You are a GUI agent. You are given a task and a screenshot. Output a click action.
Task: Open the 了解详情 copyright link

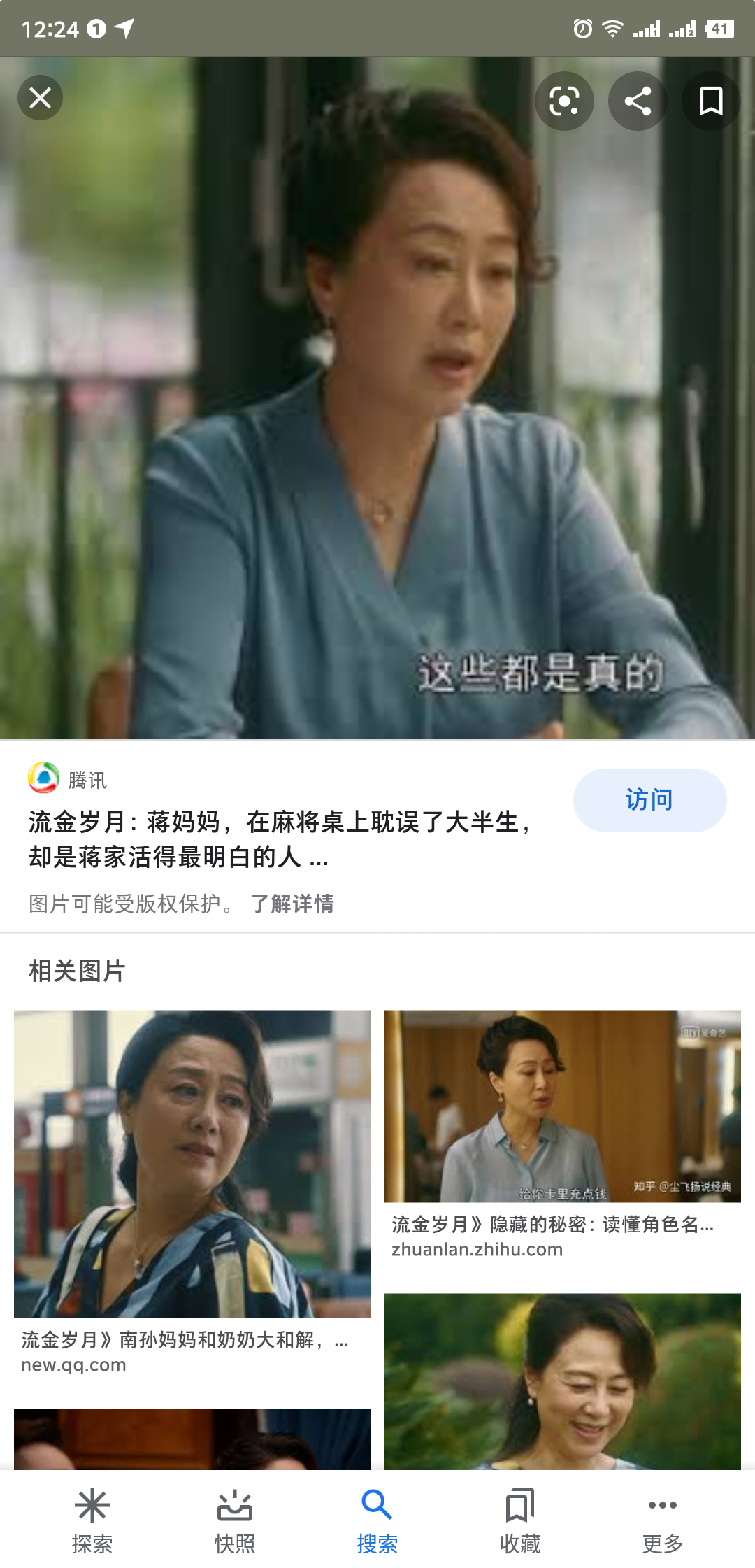(x=292, y=904)
